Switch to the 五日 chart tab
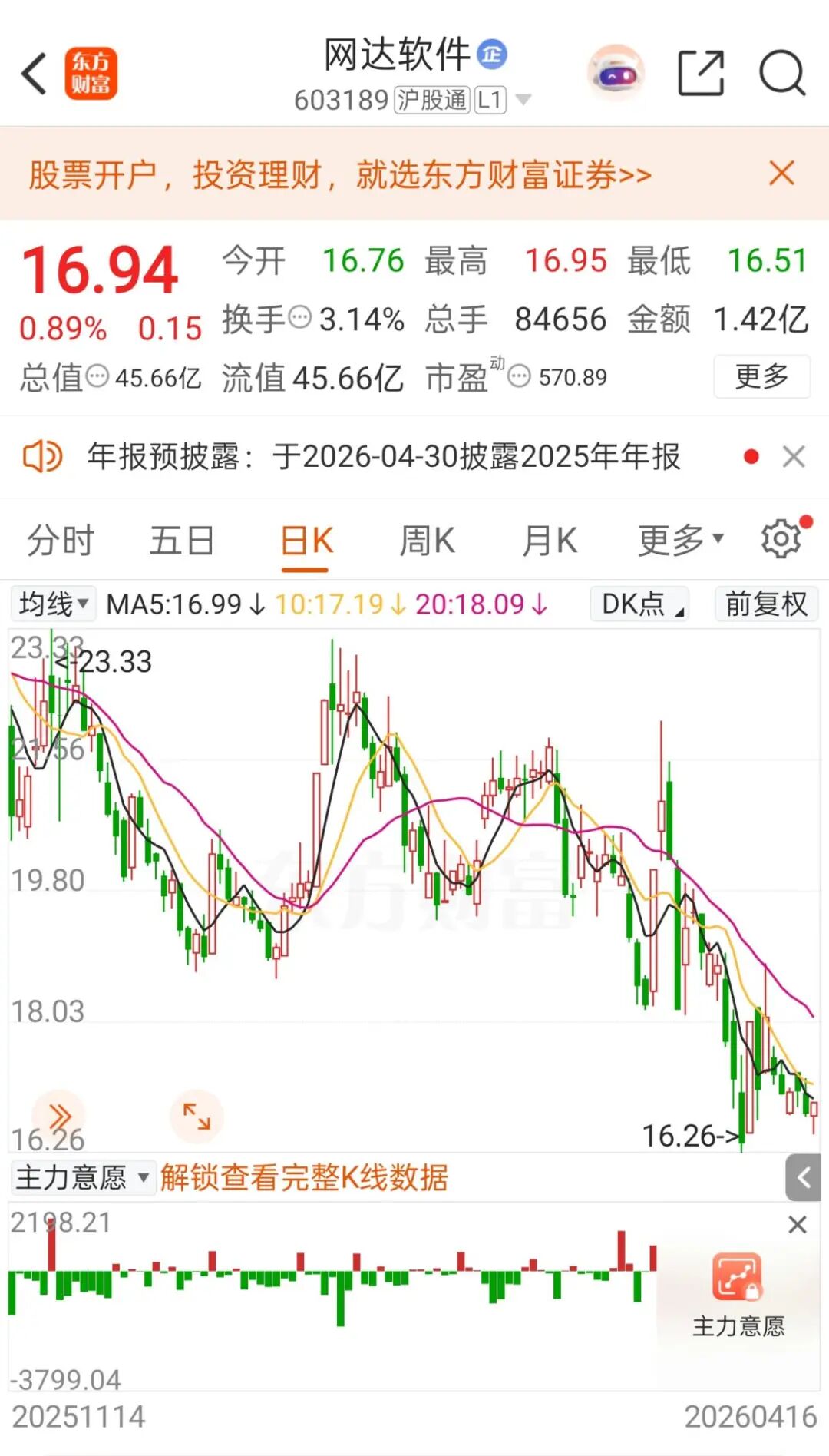Viewport: 829px width, 1456px height. [x=182, y=541]
